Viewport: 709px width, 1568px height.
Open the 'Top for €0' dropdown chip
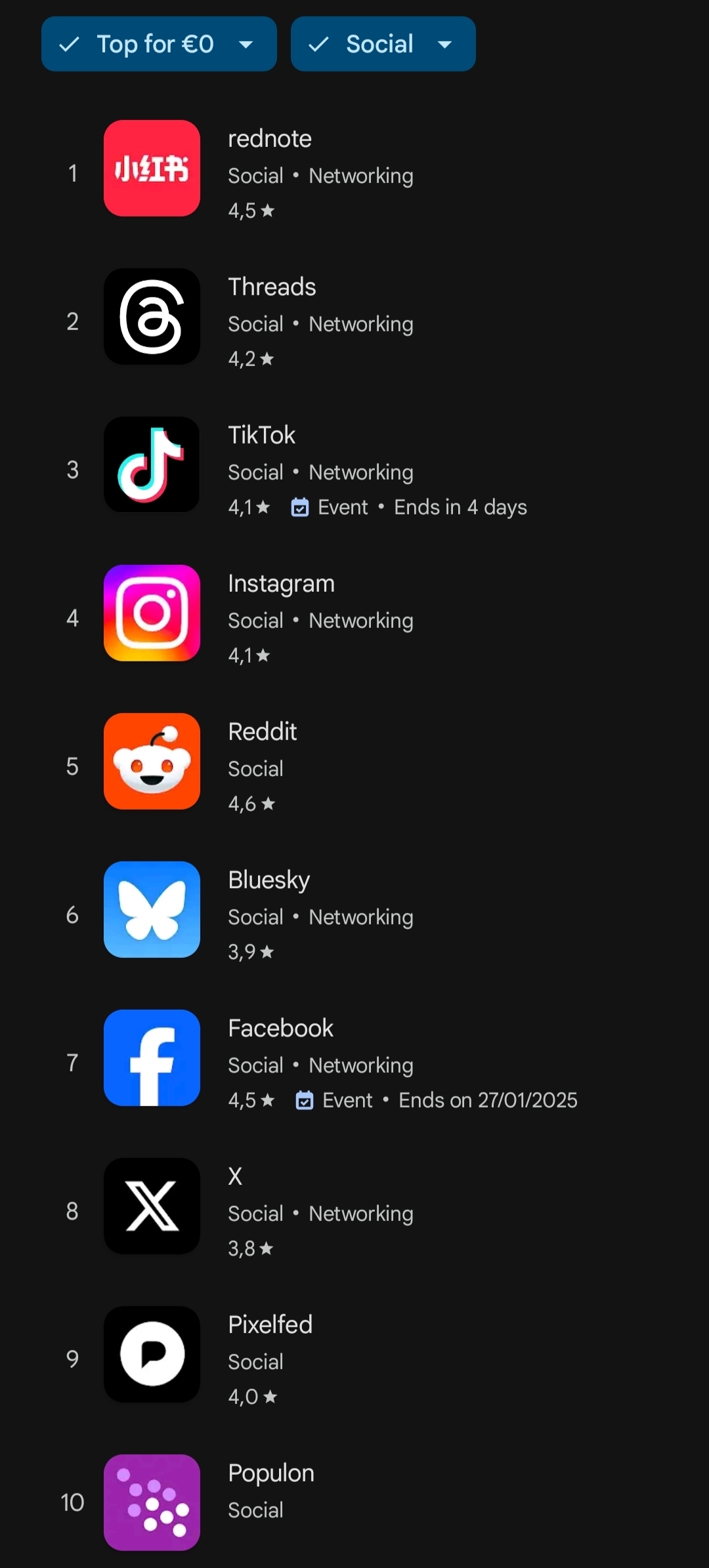[x=159, y=44]
